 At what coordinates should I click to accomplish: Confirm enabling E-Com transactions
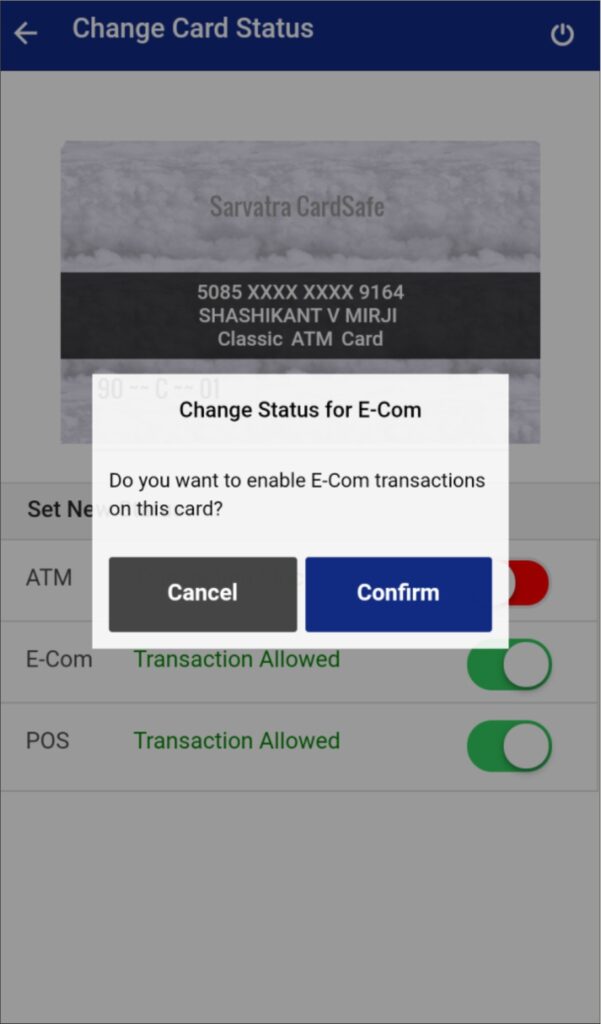pyautogui.click(x=398, y=593)
